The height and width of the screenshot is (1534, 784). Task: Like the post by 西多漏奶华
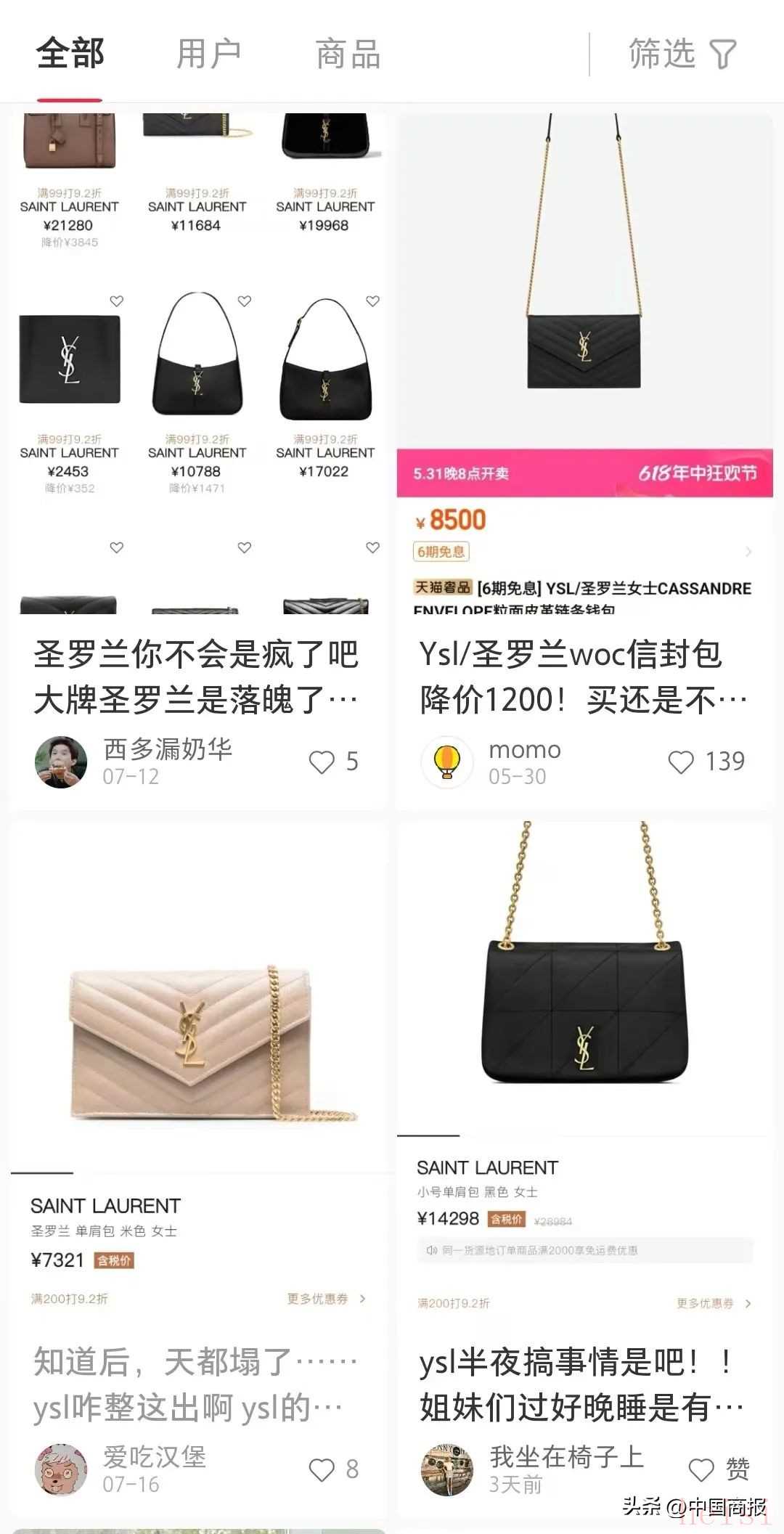click(x=322, y=762)
